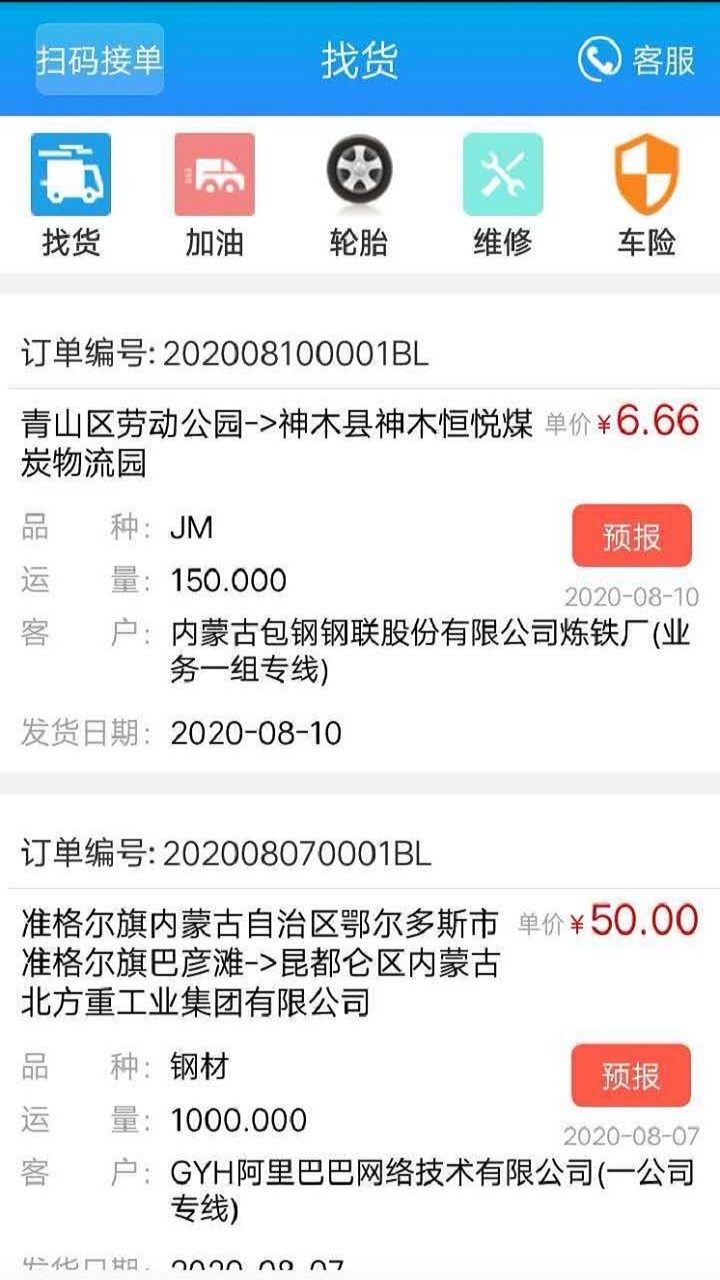Open order from 青山区劳动公园 to 神木县
The image size is (720, 1280).
(277, 443)
